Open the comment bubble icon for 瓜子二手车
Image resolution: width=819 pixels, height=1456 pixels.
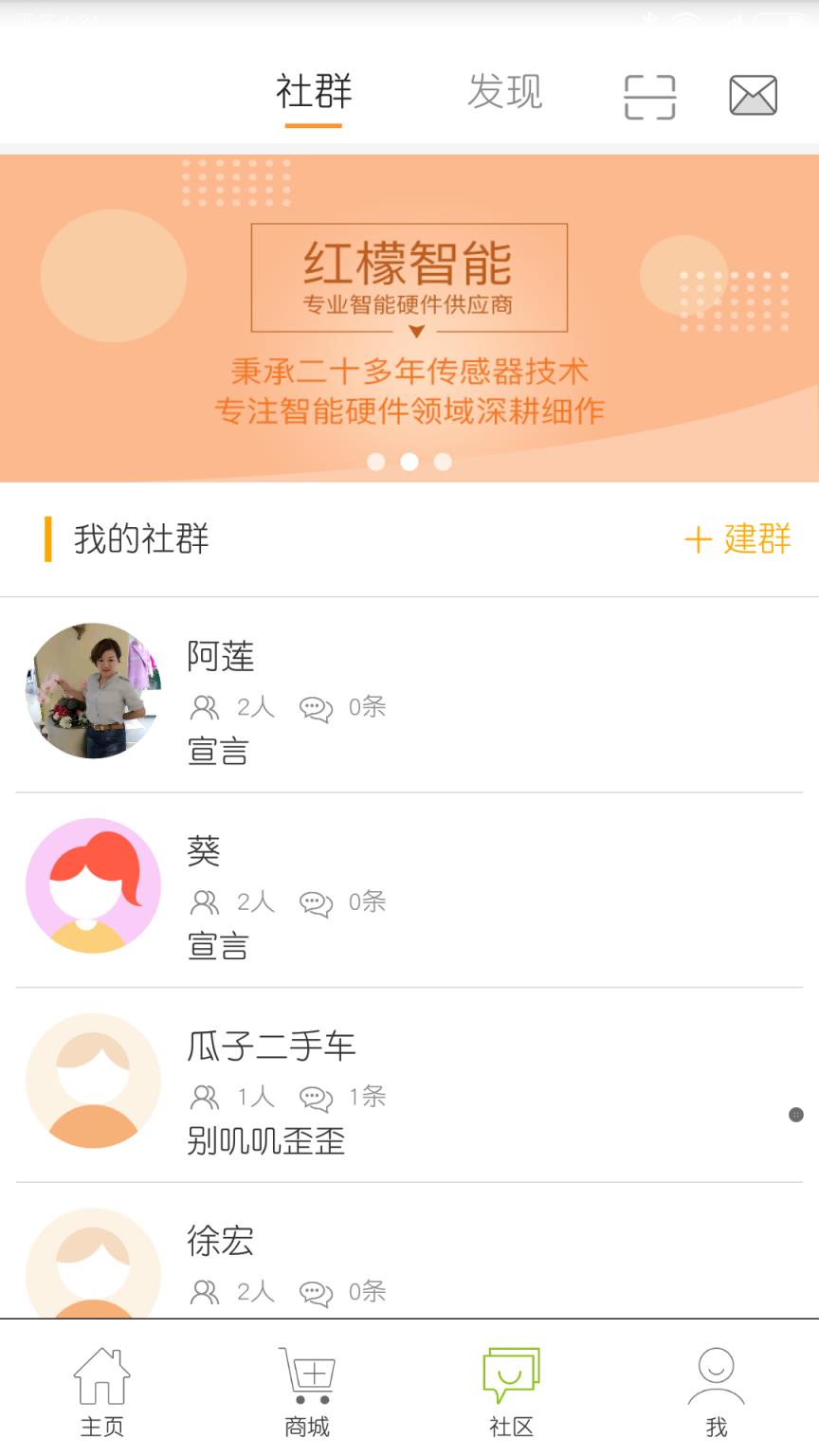[x=317, y=1098]
